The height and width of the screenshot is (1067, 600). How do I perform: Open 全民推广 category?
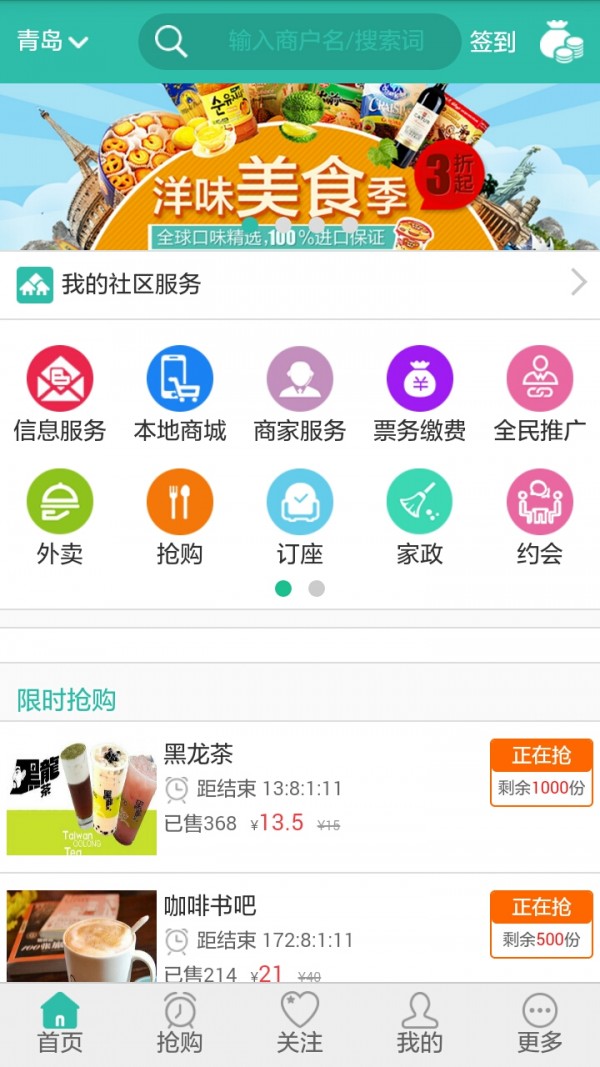(540, 395)
